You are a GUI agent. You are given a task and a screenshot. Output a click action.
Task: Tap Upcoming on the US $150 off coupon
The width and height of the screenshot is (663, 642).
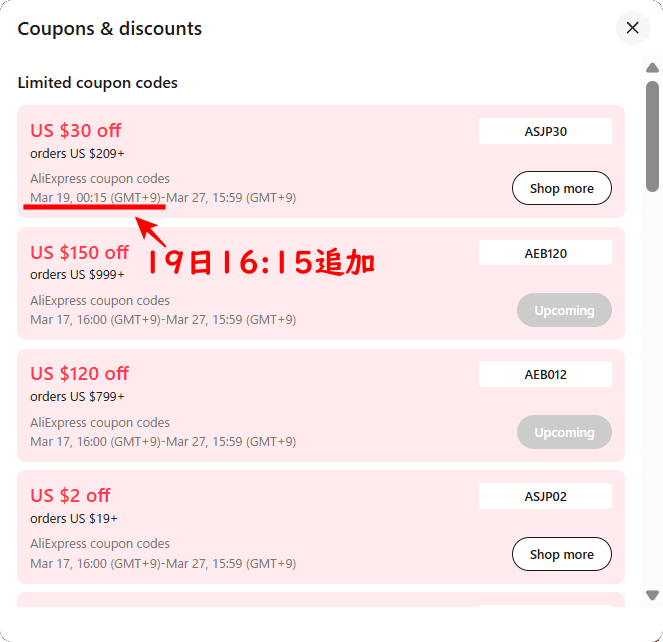(564, 310)
